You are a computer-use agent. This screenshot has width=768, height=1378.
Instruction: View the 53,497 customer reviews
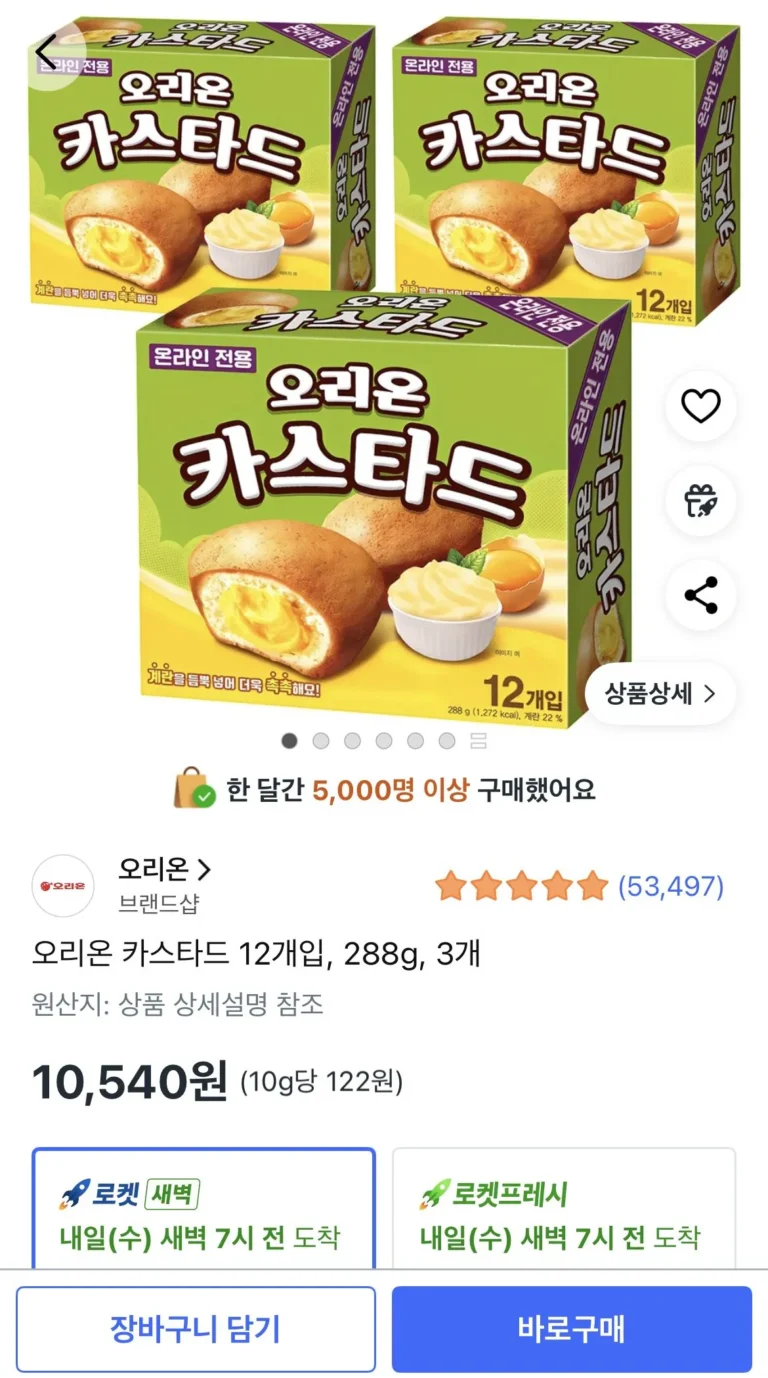pyautogui.click(x=670, y=886)
